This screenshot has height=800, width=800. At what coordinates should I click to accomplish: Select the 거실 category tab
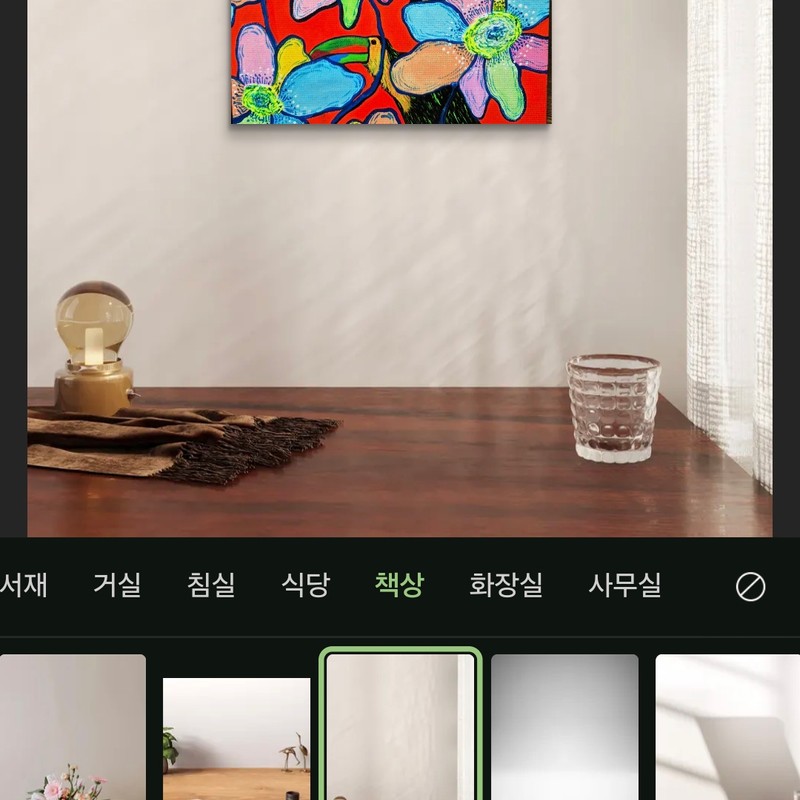(x=117, y=585)
